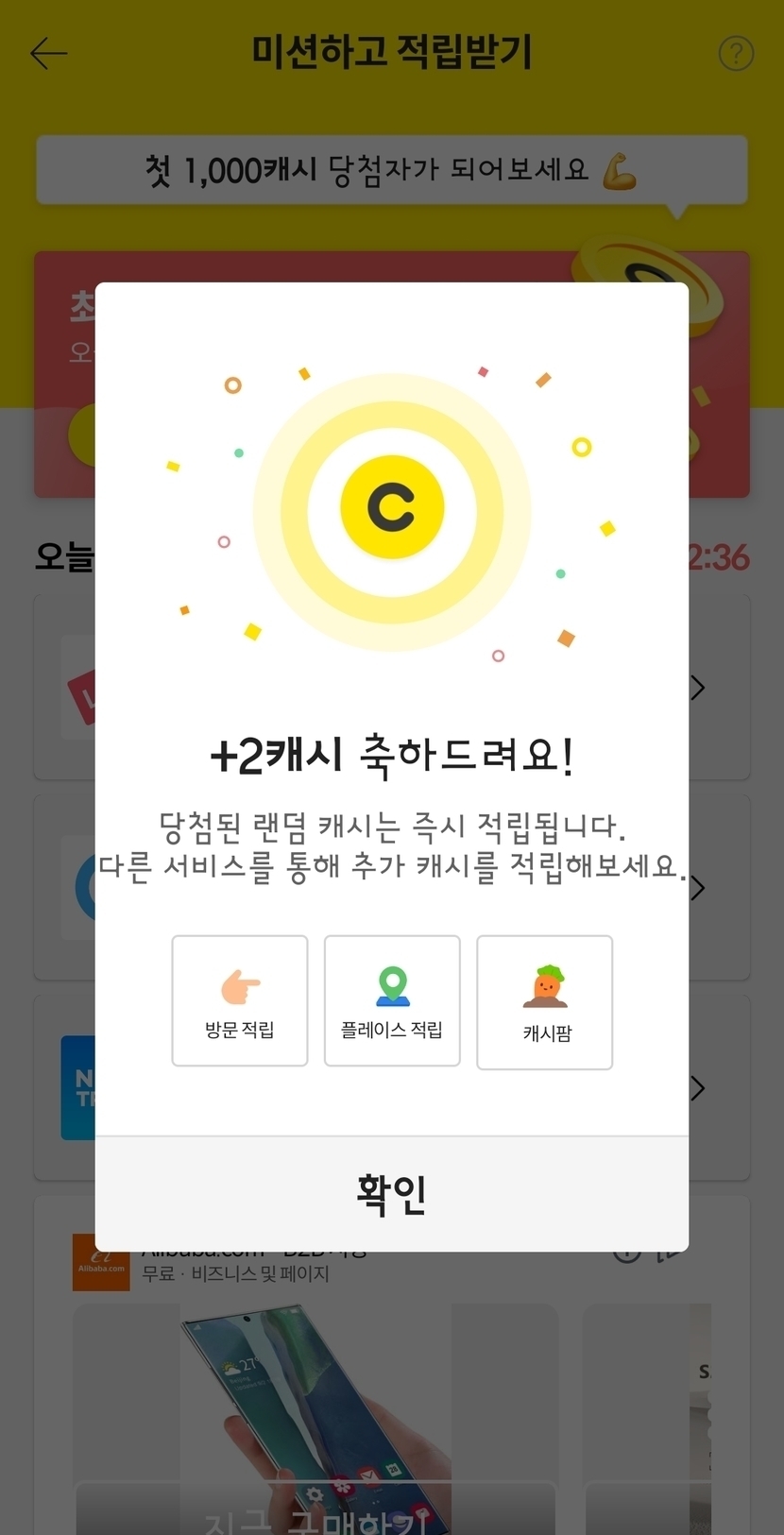Confirm the dialog with 확인
This screenshot has width=784, height=1535.
click(x=391, y=1194)
